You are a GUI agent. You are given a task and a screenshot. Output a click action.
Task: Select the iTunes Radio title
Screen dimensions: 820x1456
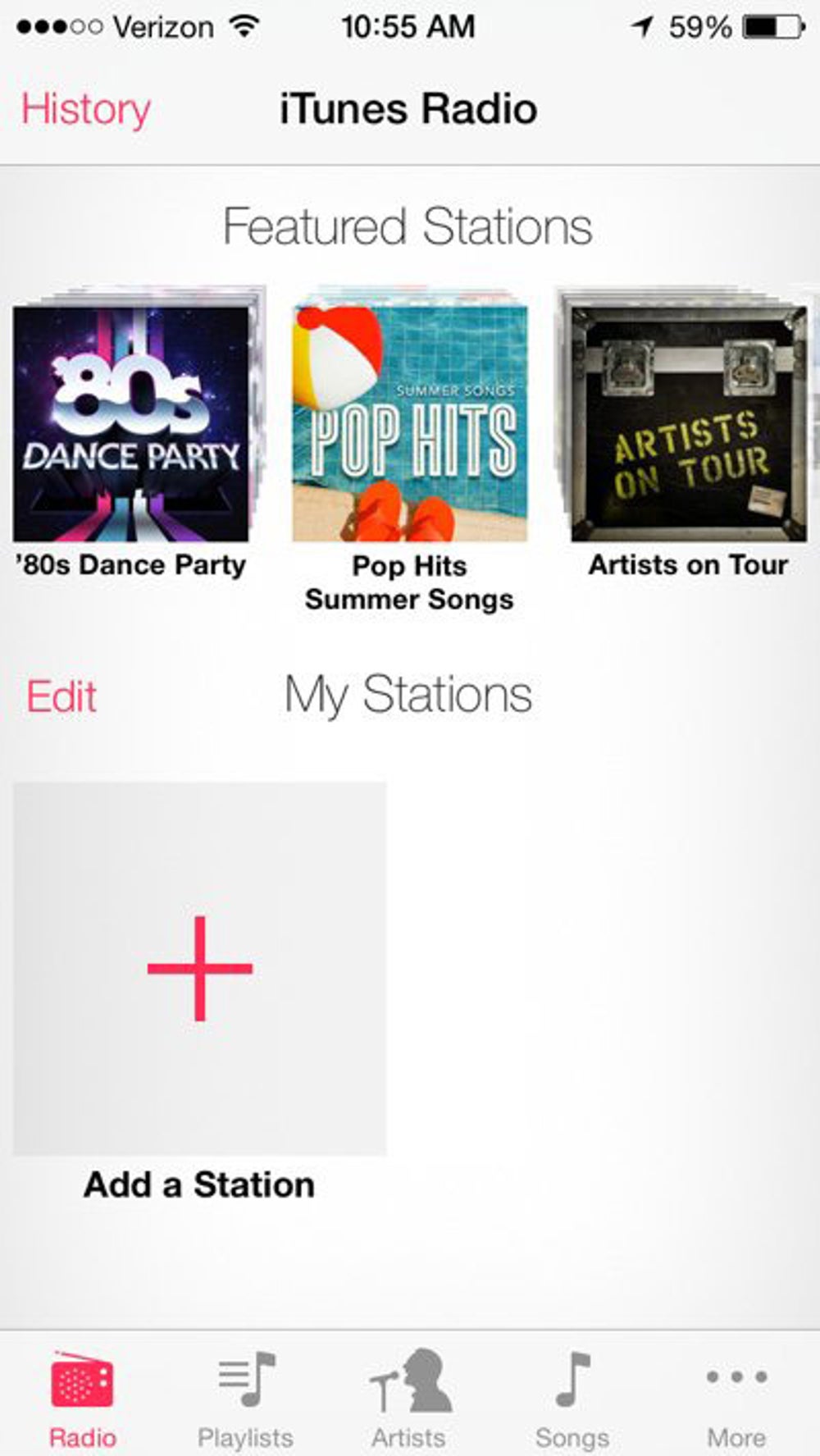pos(408,107)
